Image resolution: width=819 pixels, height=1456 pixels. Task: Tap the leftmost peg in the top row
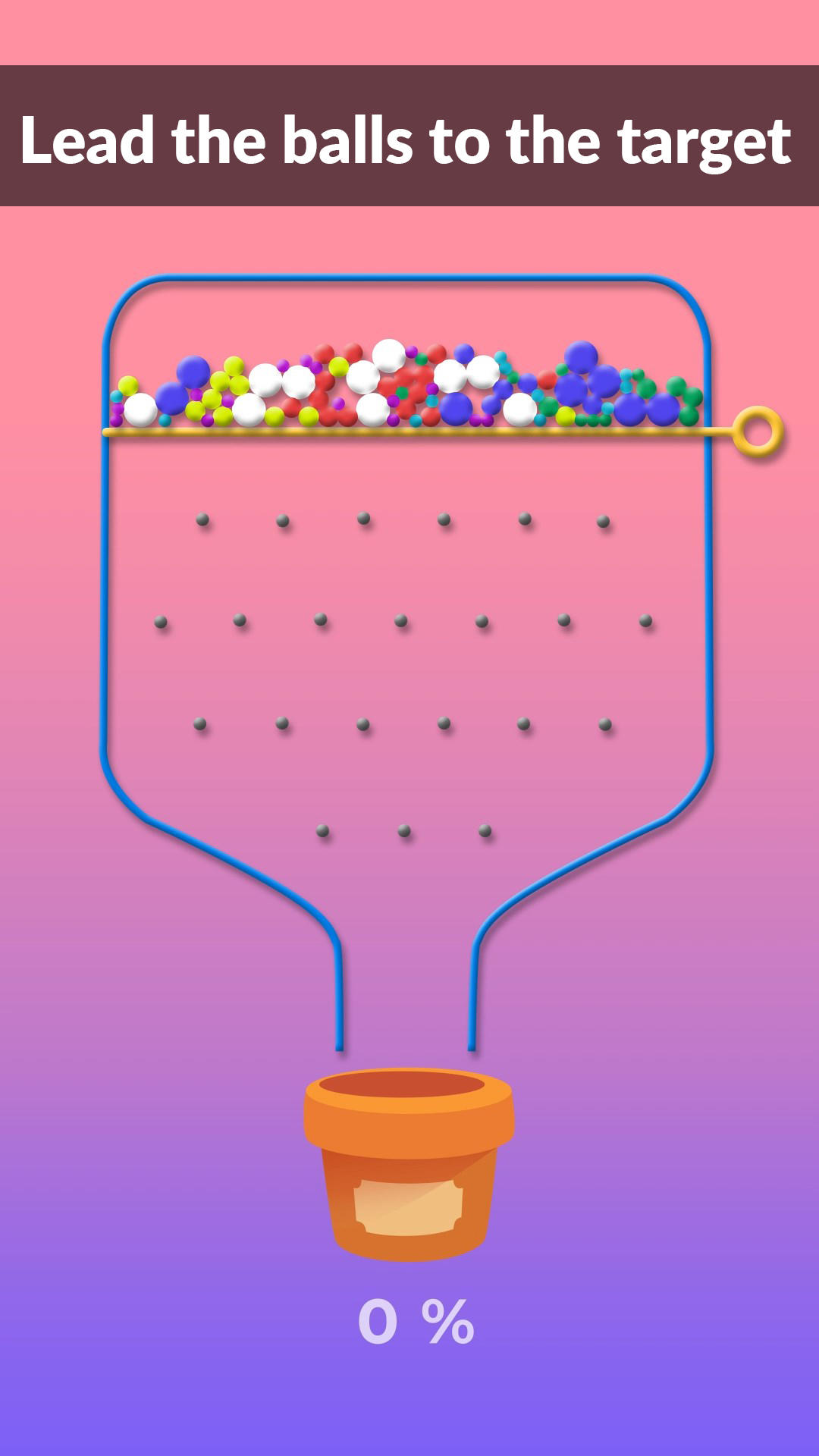[x=203, y=519]
